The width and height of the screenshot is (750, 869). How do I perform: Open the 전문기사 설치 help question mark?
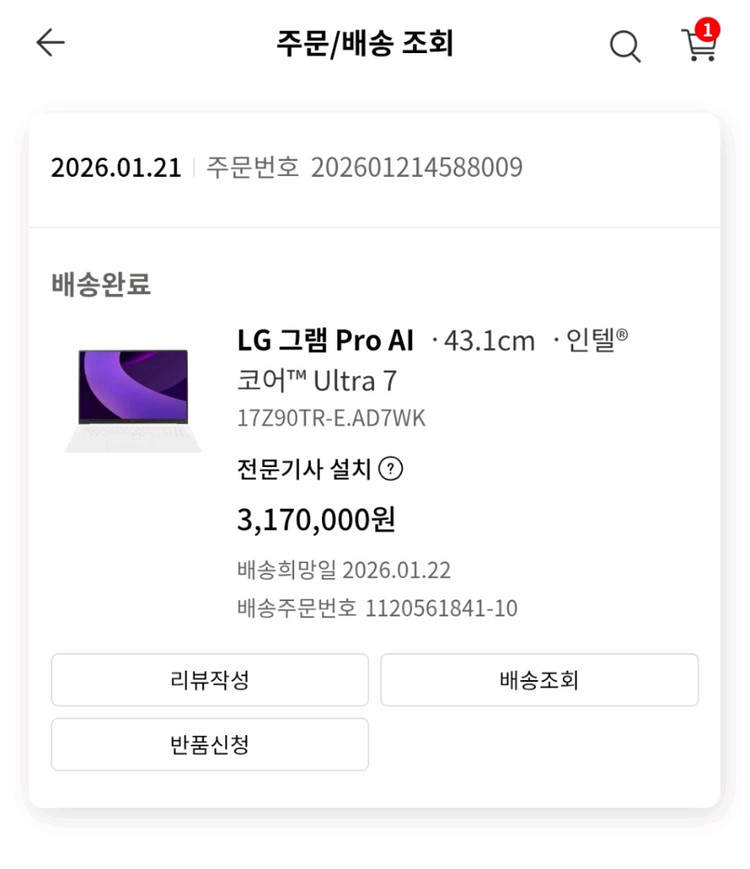tap(392, 469)
